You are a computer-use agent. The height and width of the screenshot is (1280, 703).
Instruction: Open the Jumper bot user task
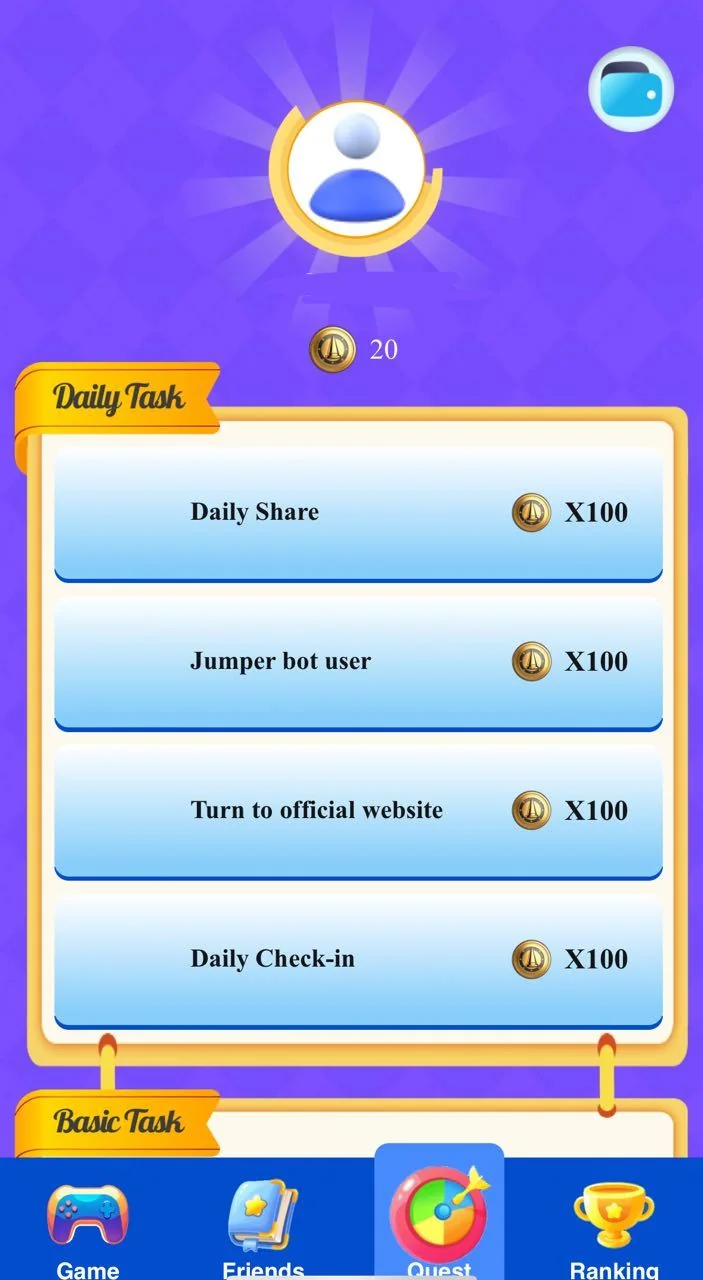coord(358,662)
